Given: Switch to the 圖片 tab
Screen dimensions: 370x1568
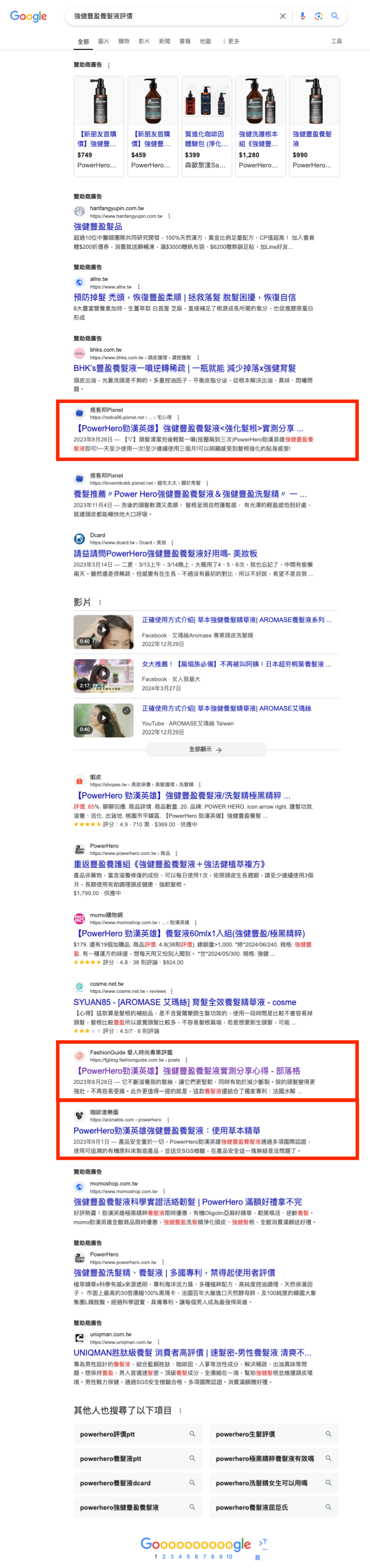Looking at the screenshot, I should click(x=103, y=41).
